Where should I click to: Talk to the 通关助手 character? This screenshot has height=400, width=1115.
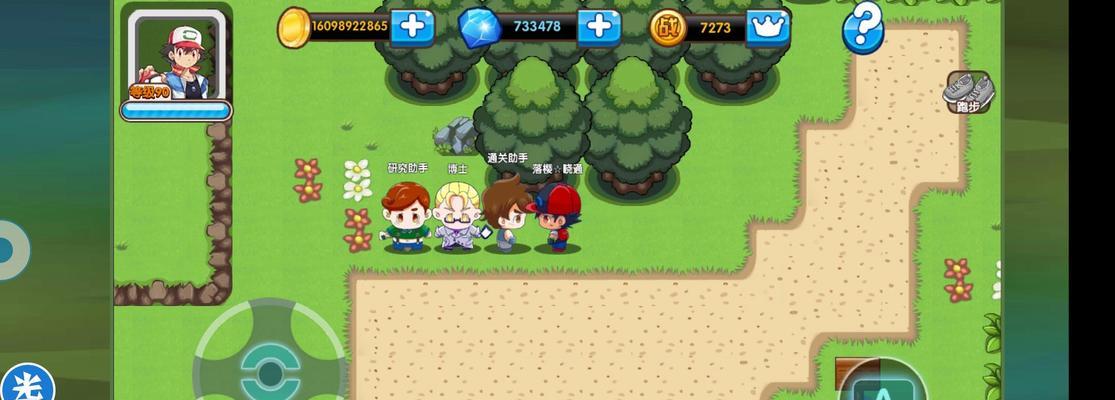tap(506, 217)
